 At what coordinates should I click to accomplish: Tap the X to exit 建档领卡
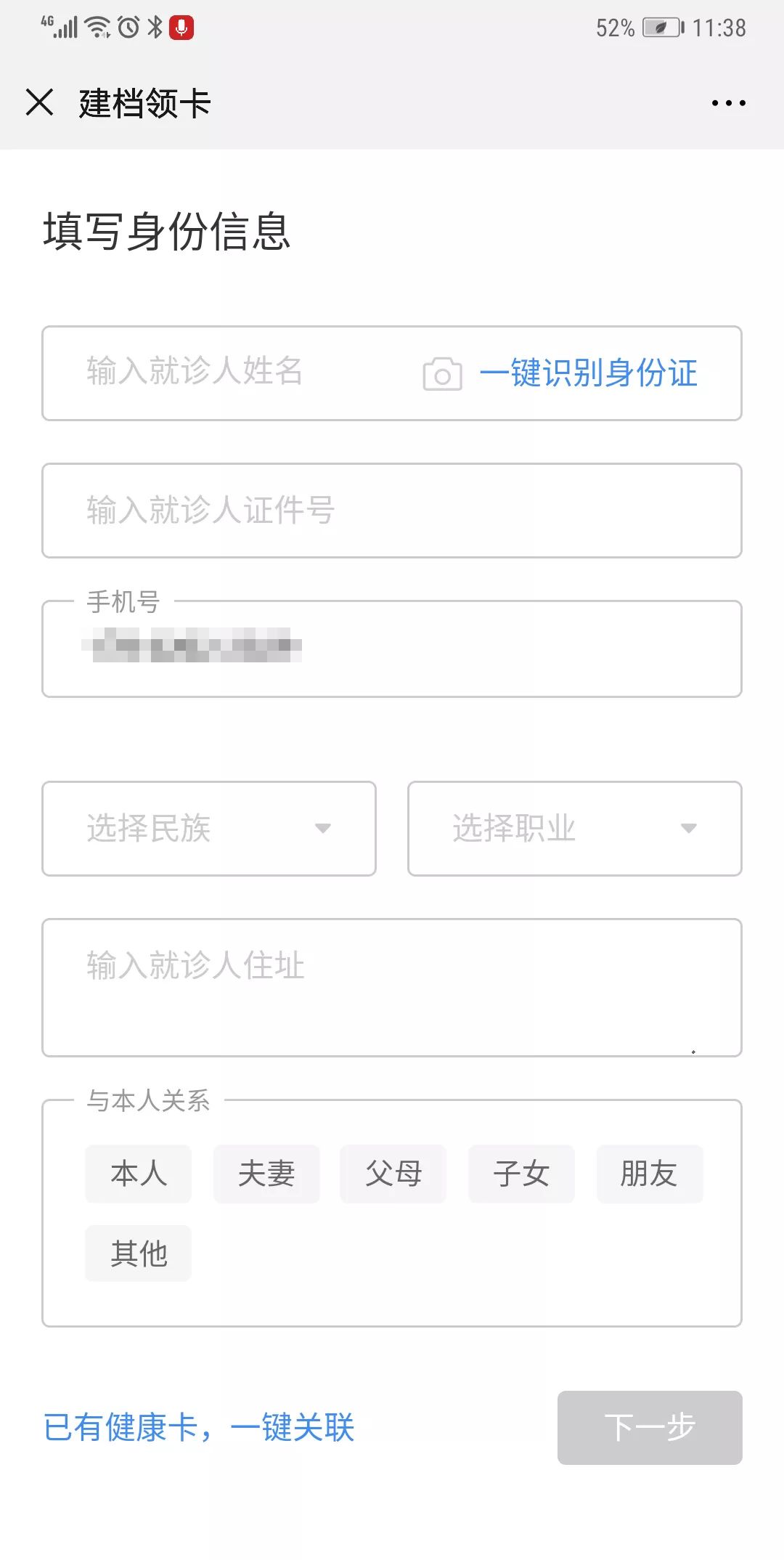[x=41, y=103]
